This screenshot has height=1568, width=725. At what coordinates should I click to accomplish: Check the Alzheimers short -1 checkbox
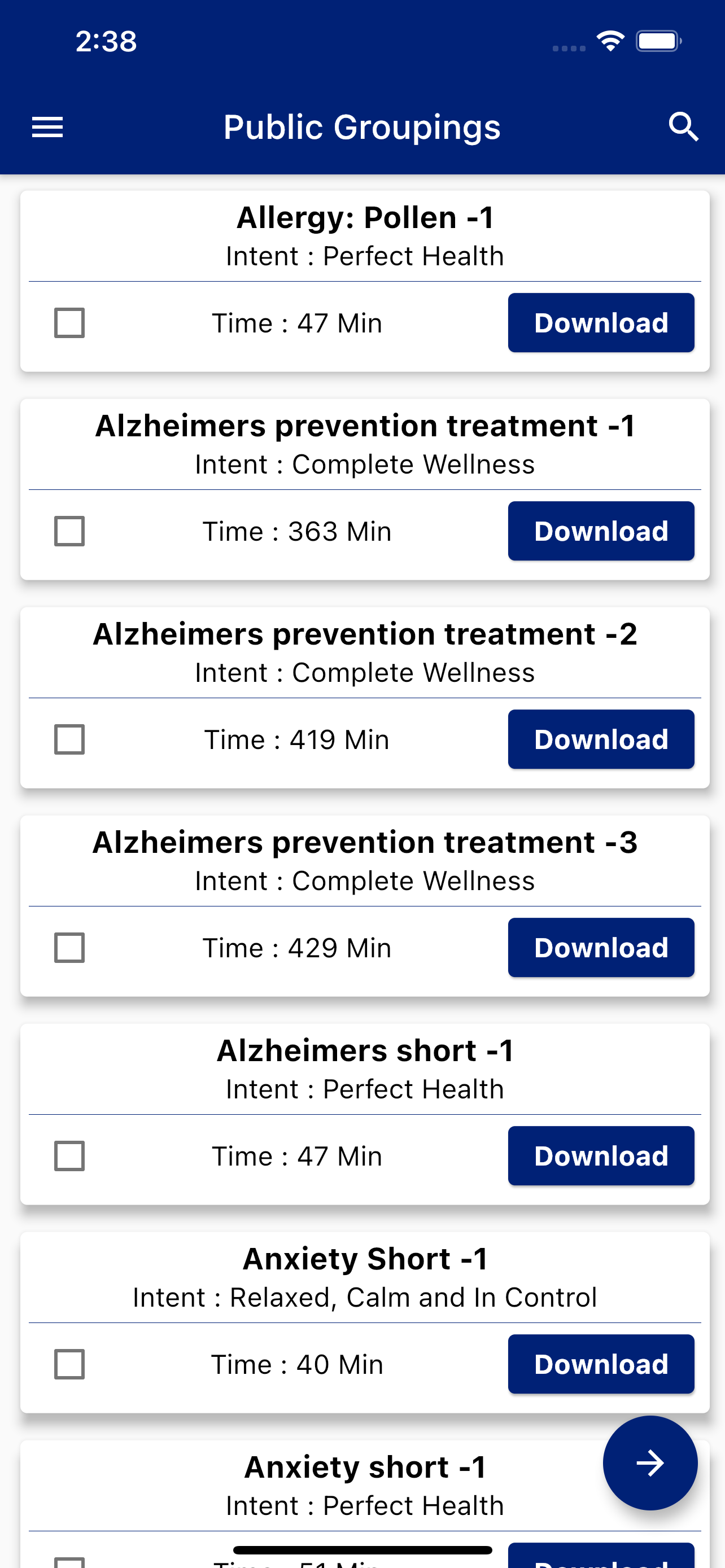pyautogui.click(x=69, y=1155)
